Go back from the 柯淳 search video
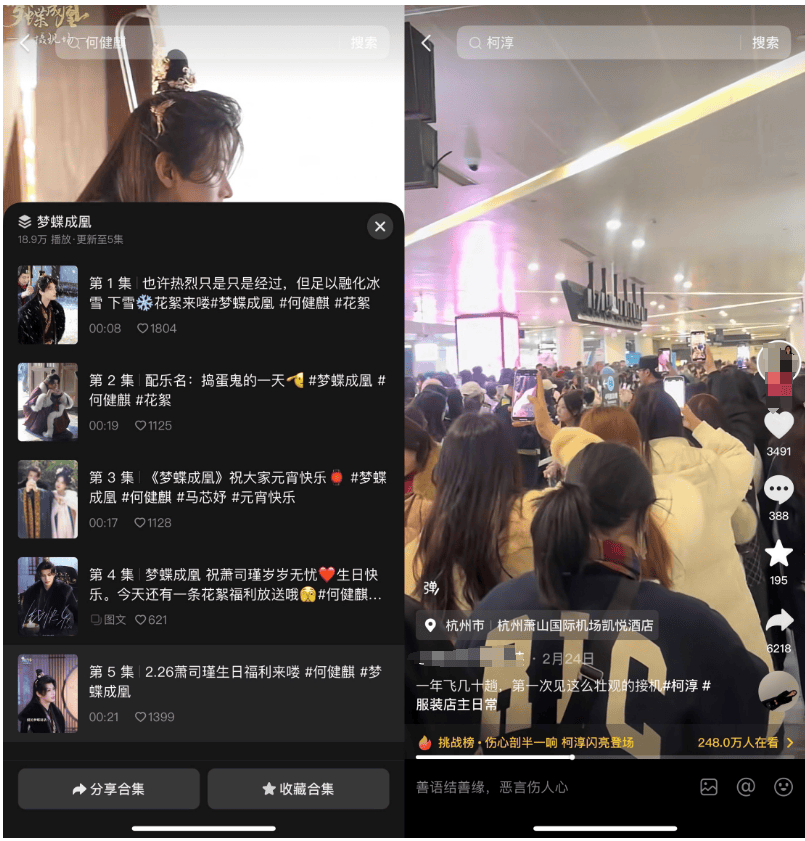The image size is (805, 841). (427, 43)
